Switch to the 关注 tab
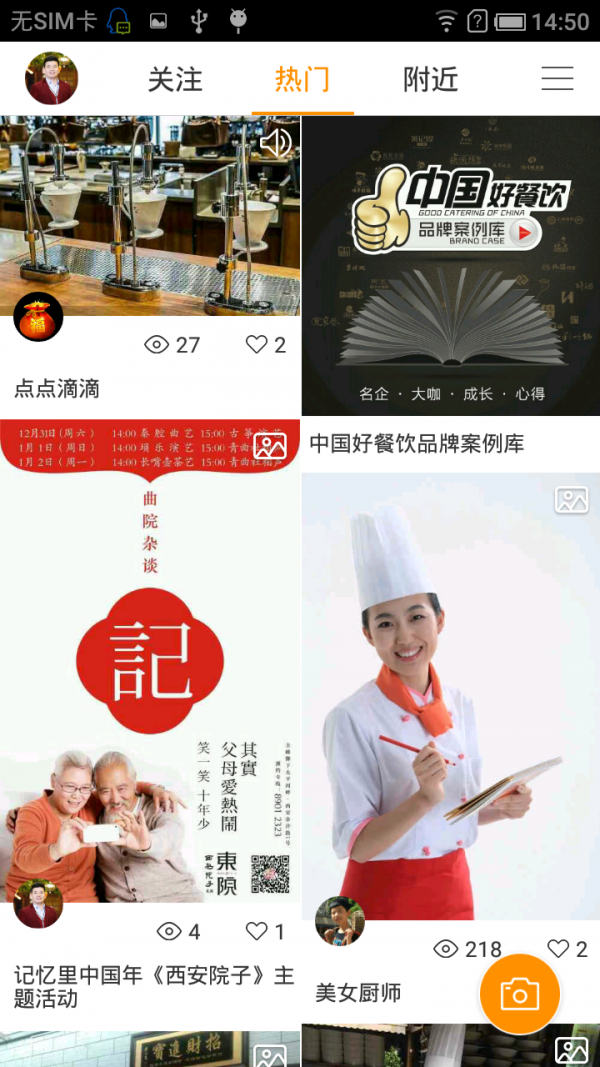600x1067 pixels. pyautogui.click(x=175, y=80)
